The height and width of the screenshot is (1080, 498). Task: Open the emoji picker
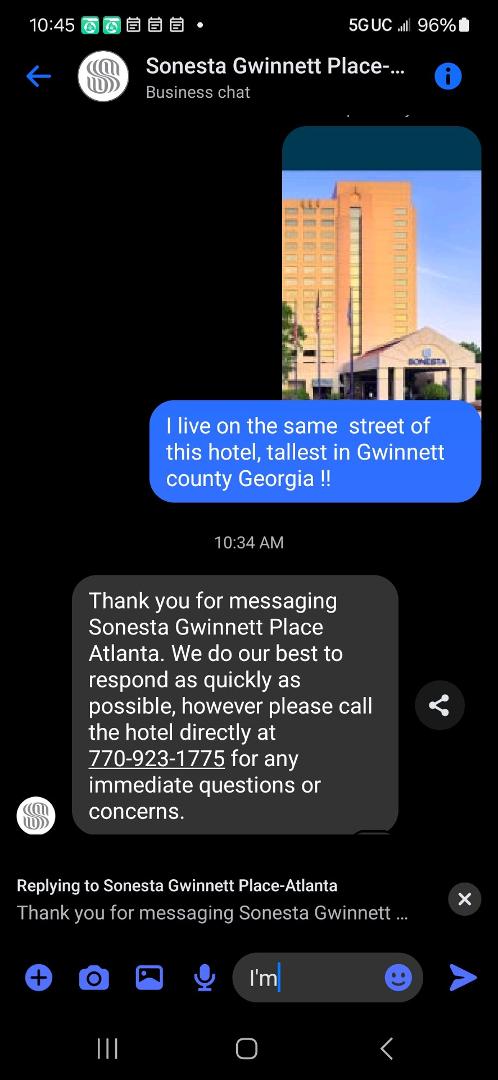click(398, 977)
